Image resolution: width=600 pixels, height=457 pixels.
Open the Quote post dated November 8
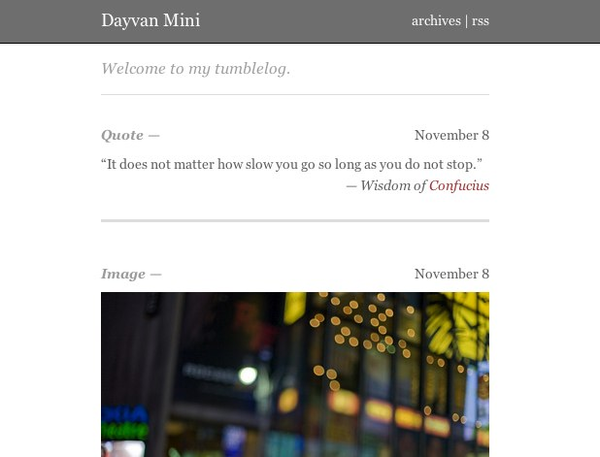coord(451,135)
